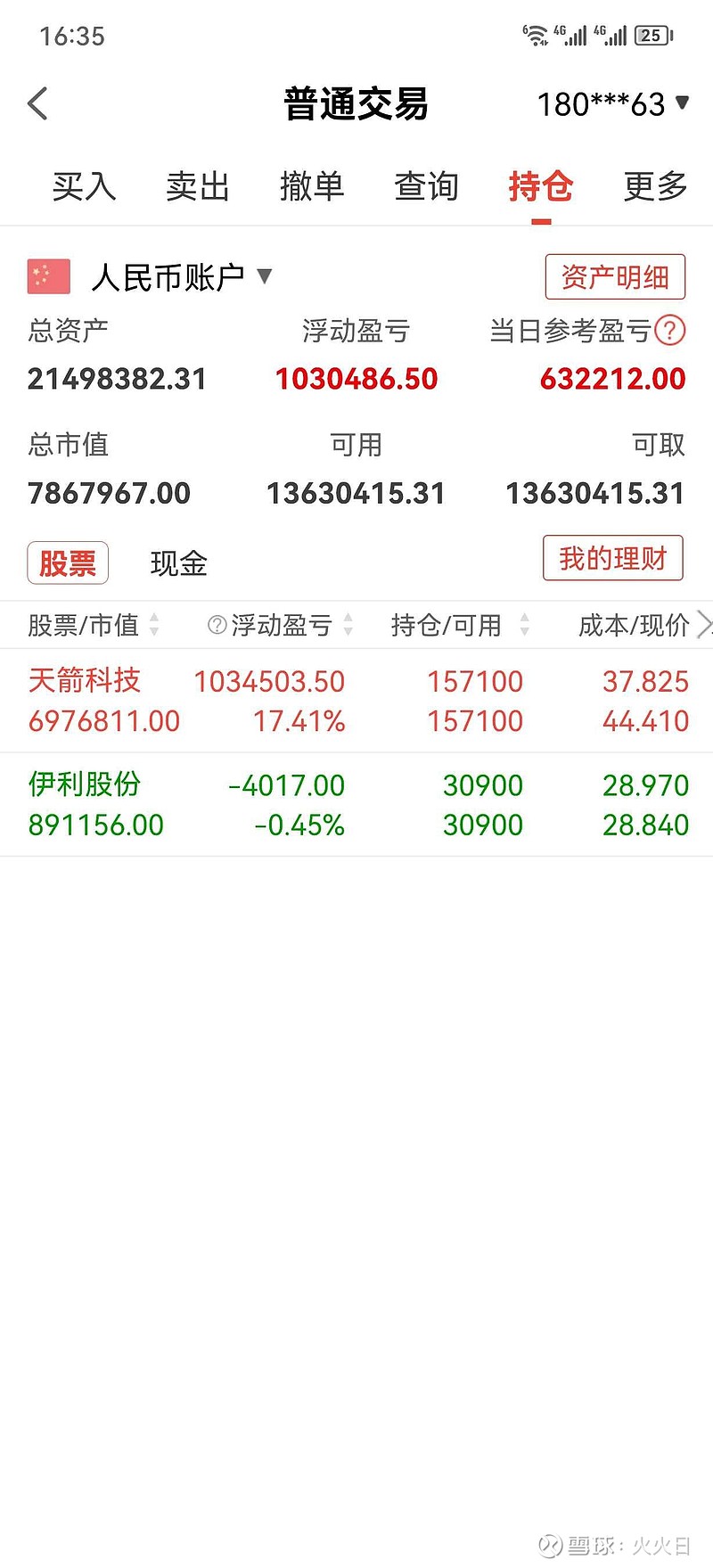Screen dimensions: 713x1568
Task: Open the account switcher 180***63
Action: (612, 104)
